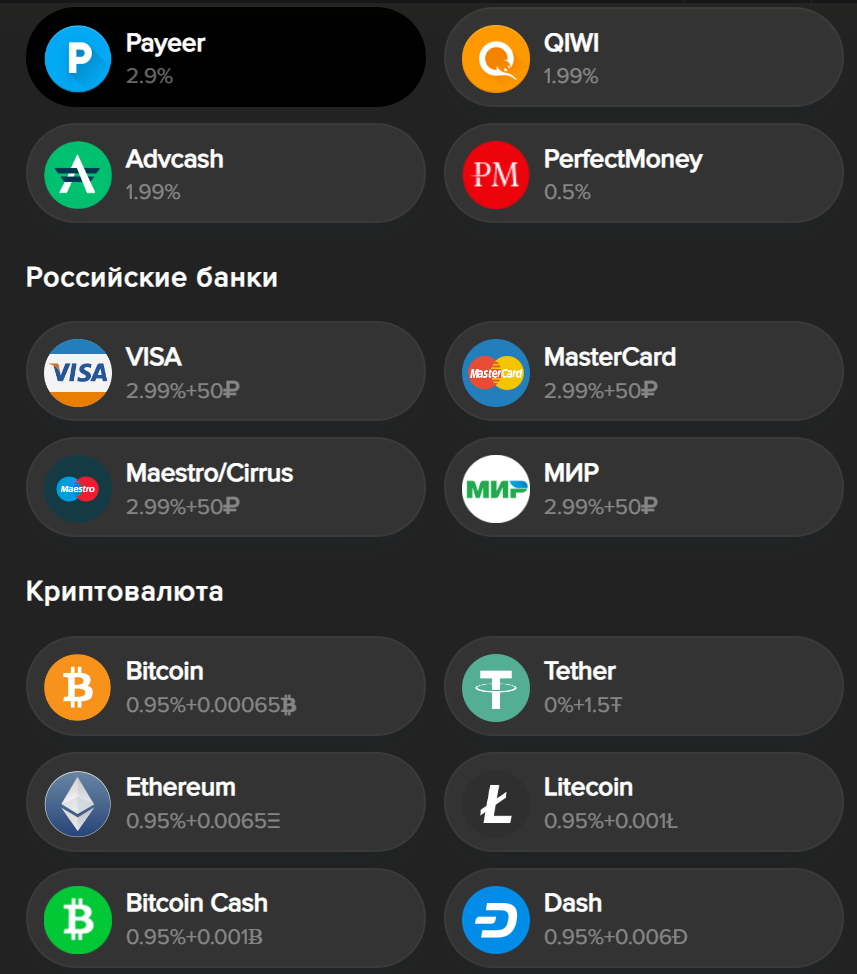
Task: Select MasterCard payment option
Action: click(643, 372)
